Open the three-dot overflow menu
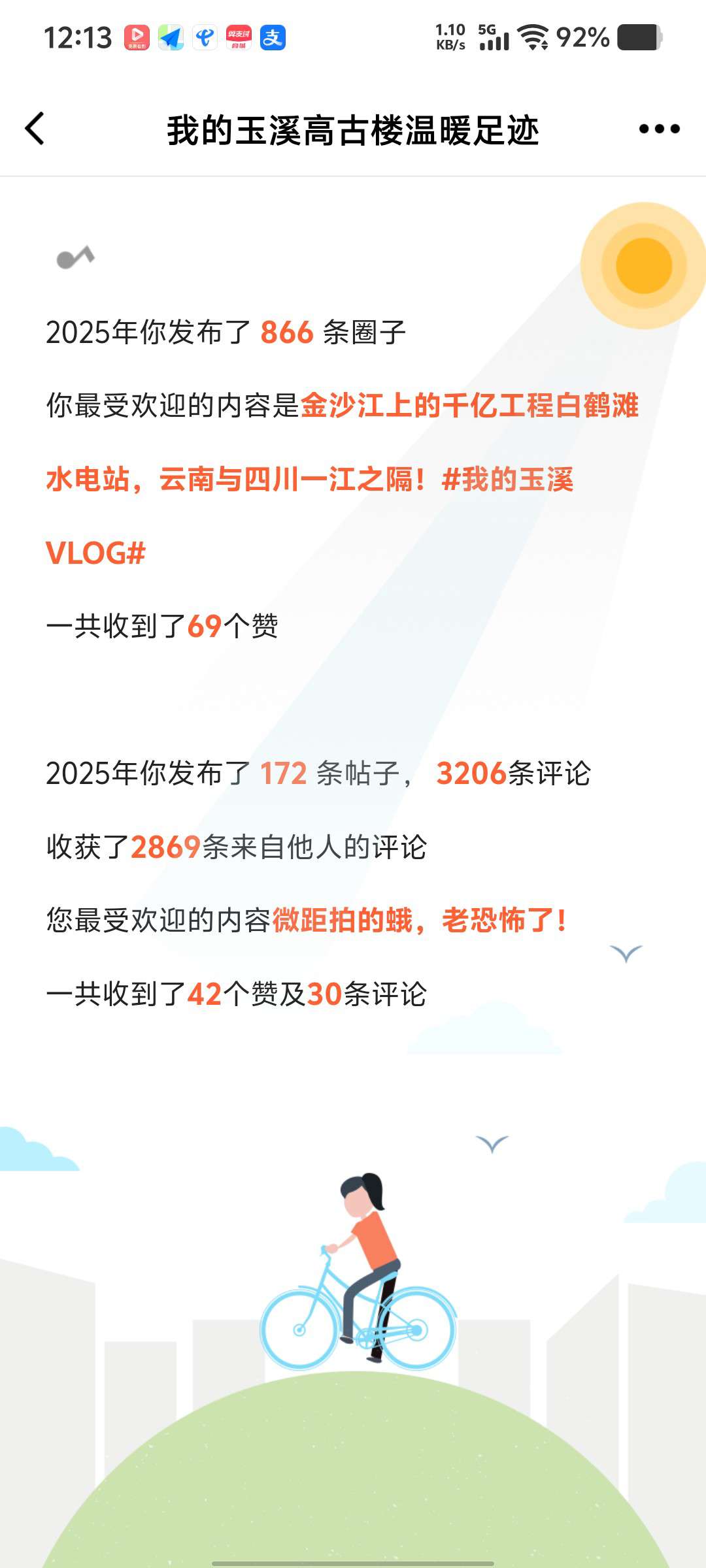This screenshot has width=706, height=1568. pos(659,129)
